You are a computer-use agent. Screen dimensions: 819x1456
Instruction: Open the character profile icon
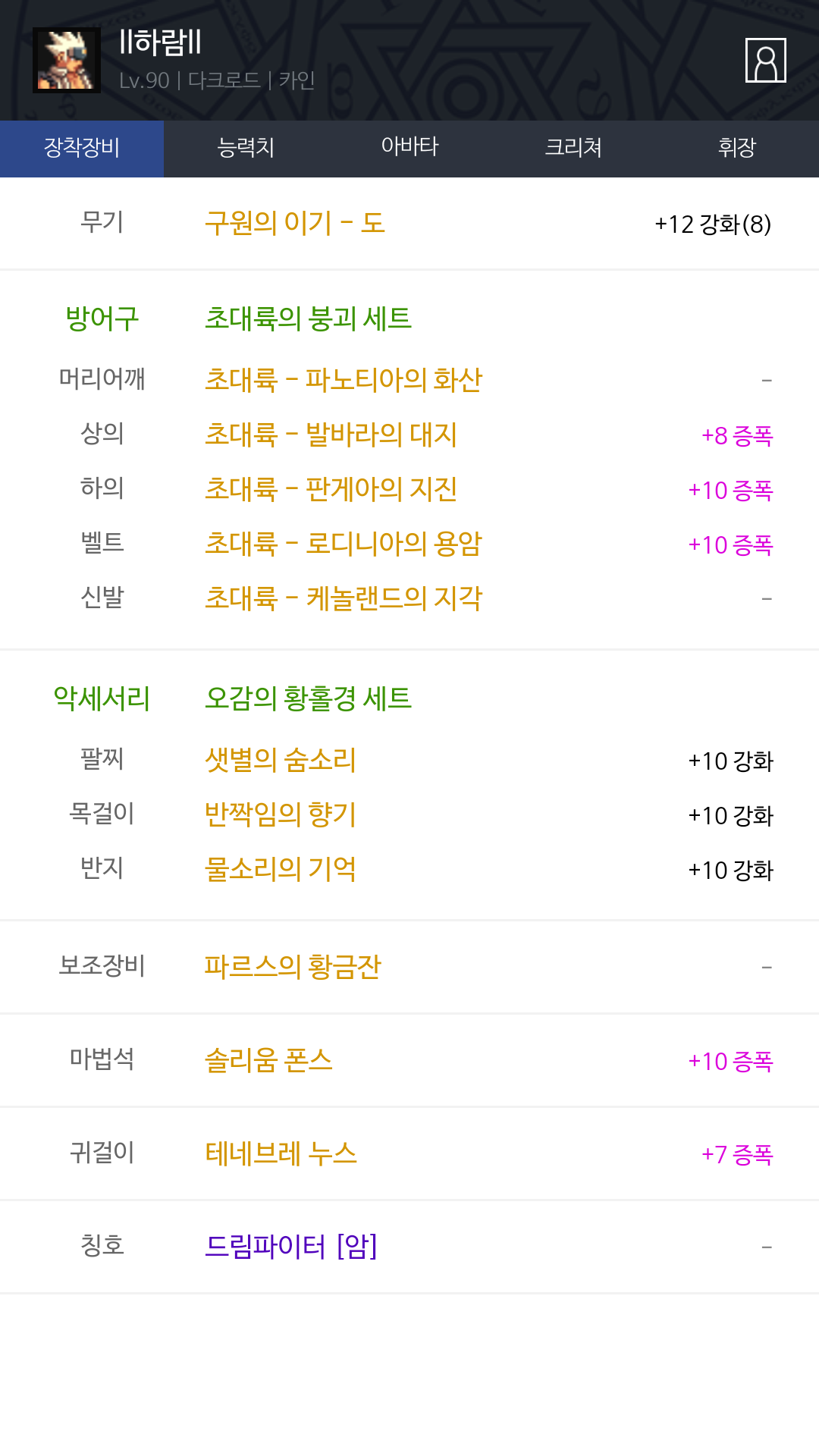(x=765, y=60)
